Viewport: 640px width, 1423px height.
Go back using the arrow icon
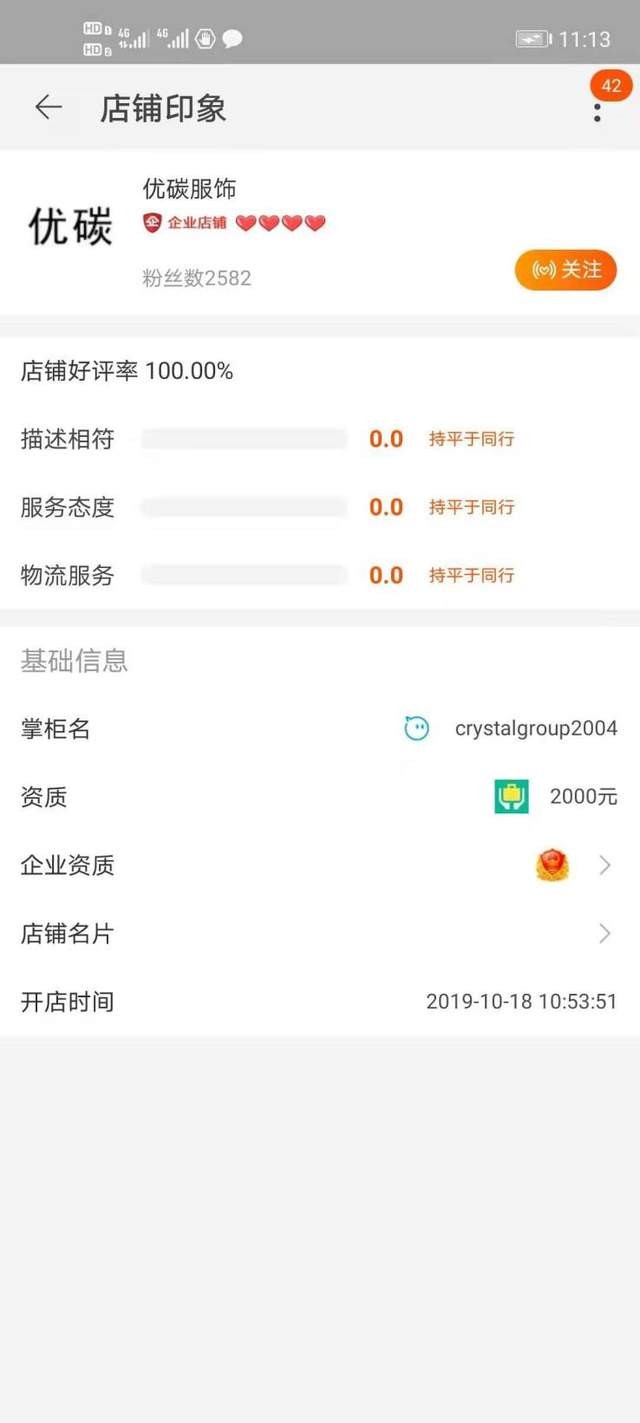[x=48, y=107]
